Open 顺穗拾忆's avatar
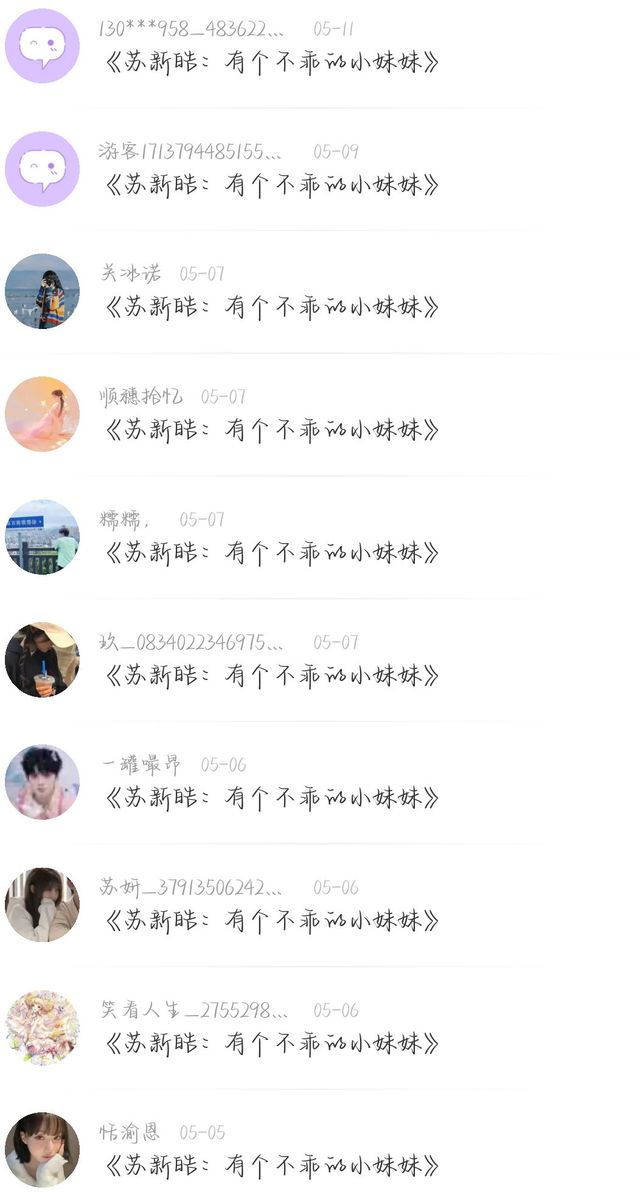Viewport: 640px width, 1195px height. tap(42, 414)
